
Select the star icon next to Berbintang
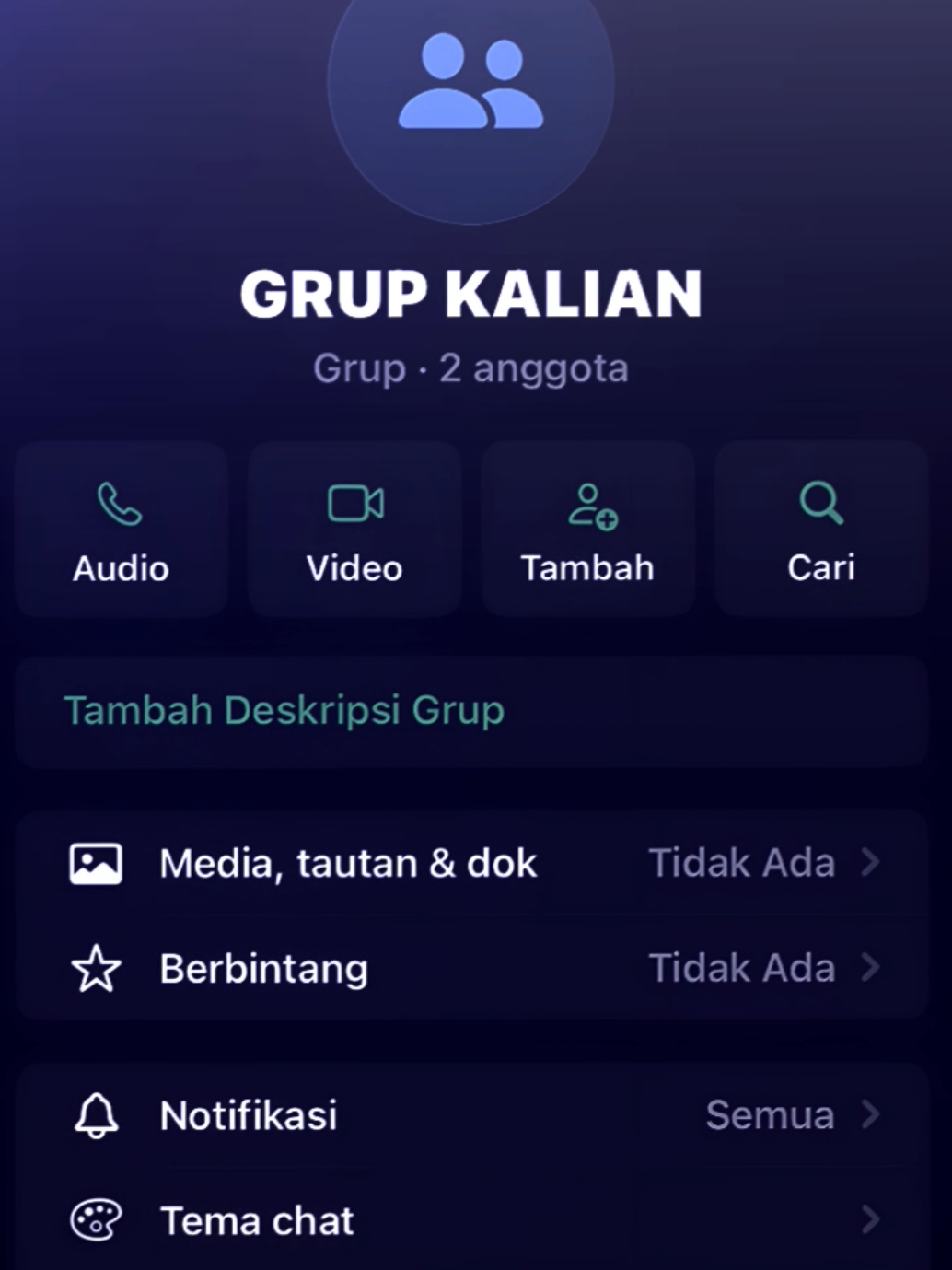pos(95,968)
